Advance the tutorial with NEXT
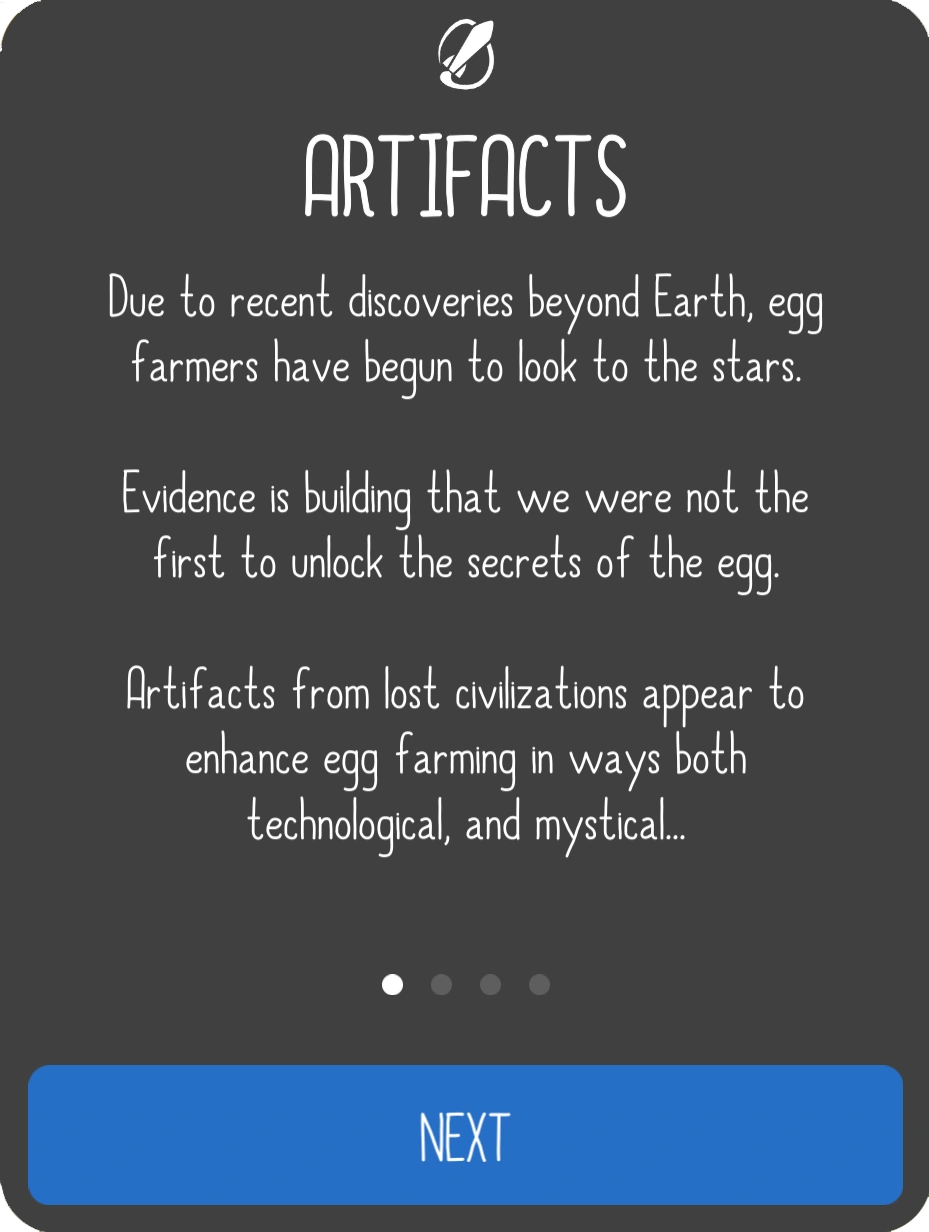The width and height of the screenshot is (929, 1232). tap(464, 1135)
